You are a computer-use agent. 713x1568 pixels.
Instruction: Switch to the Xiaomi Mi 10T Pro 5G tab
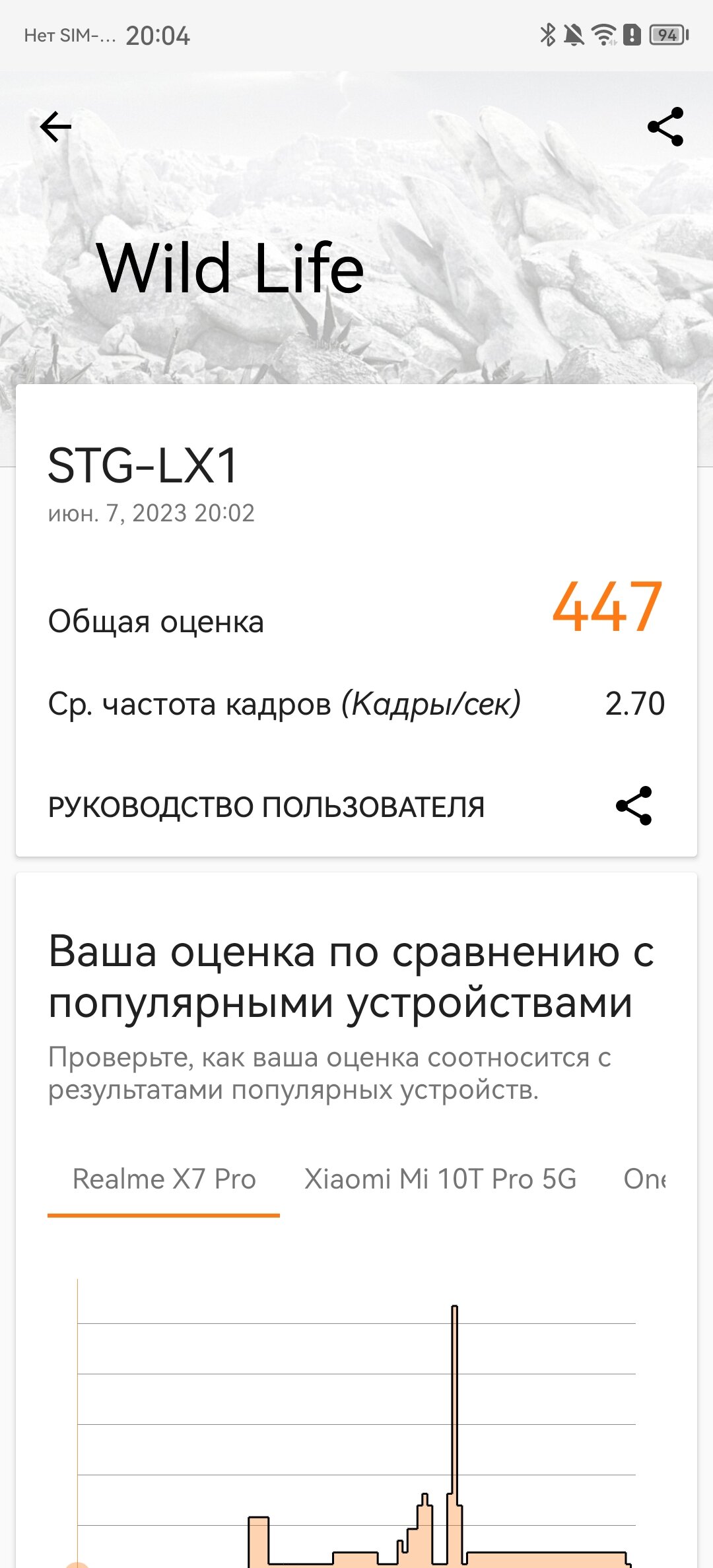440,1179
